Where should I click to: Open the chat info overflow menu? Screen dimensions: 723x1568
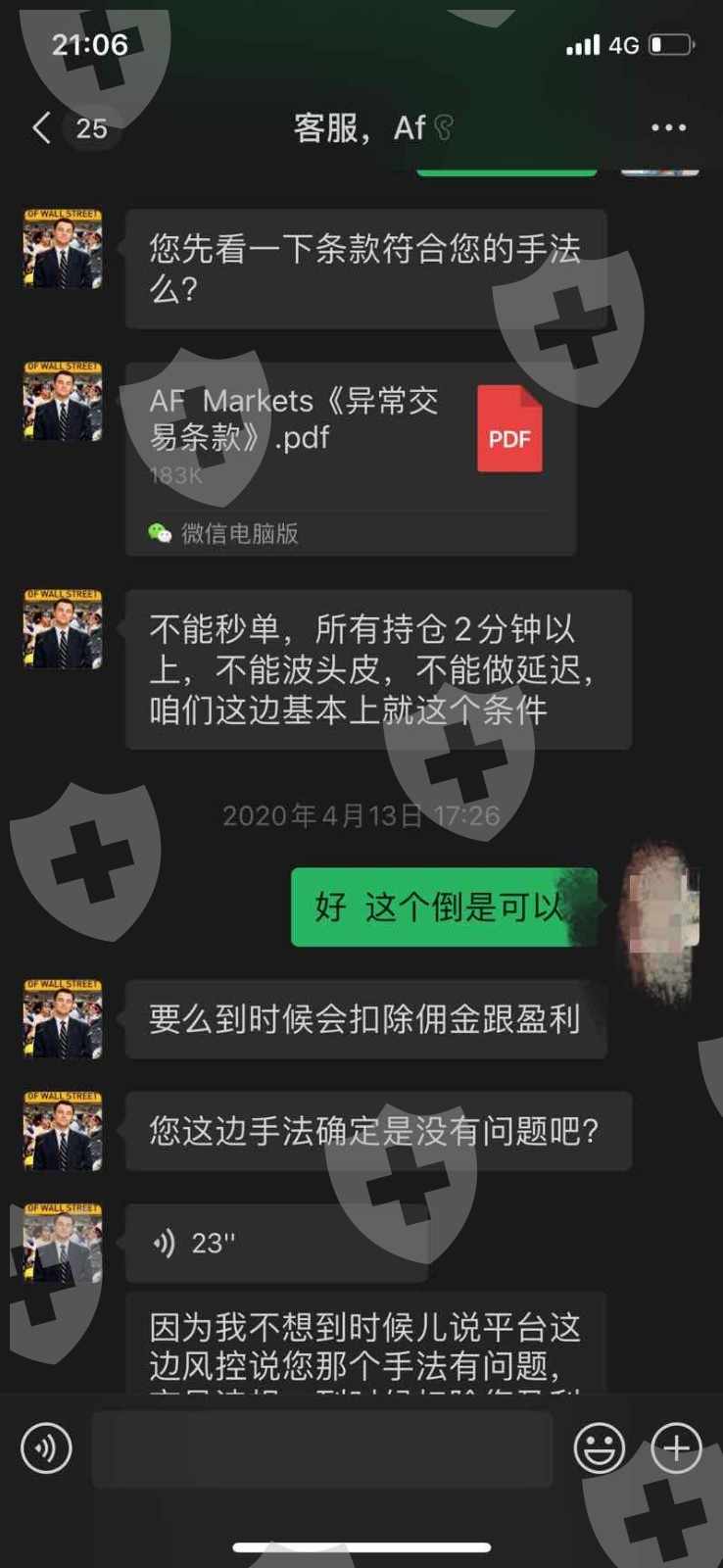click(668, 127)
